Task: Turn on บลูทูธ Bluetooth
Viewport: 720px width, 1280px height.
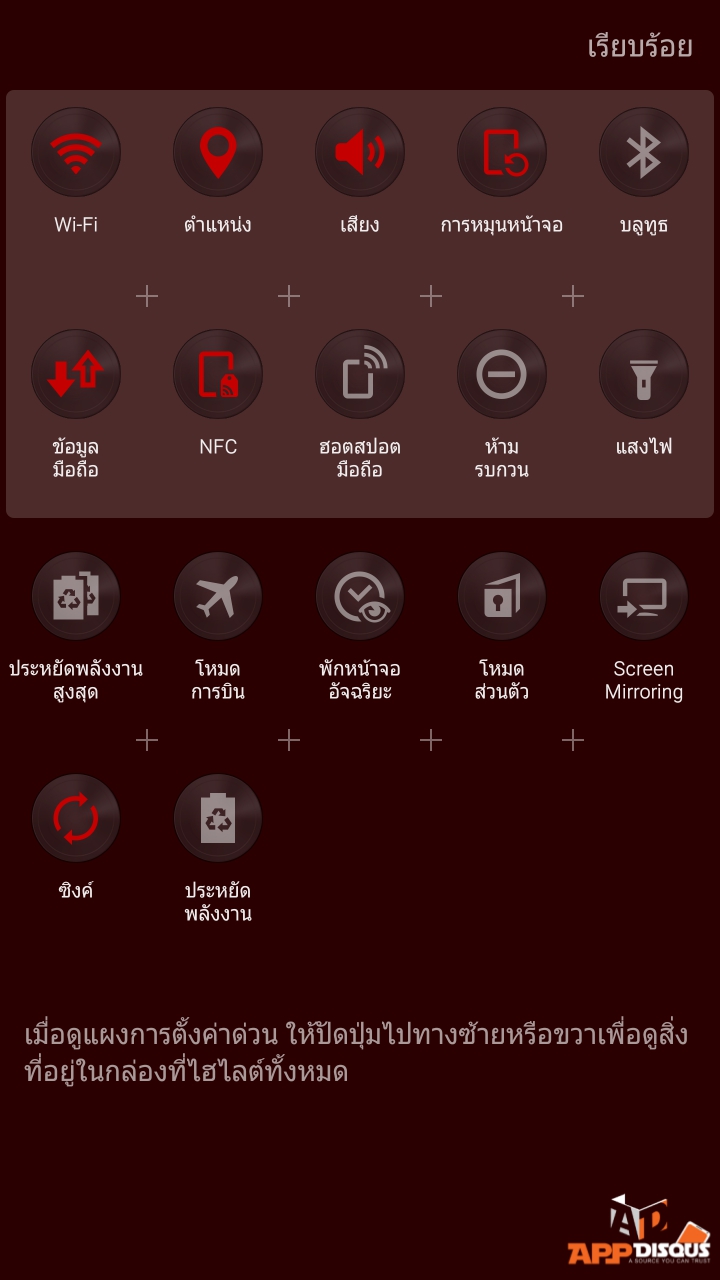Action: (x=644, y=153)
